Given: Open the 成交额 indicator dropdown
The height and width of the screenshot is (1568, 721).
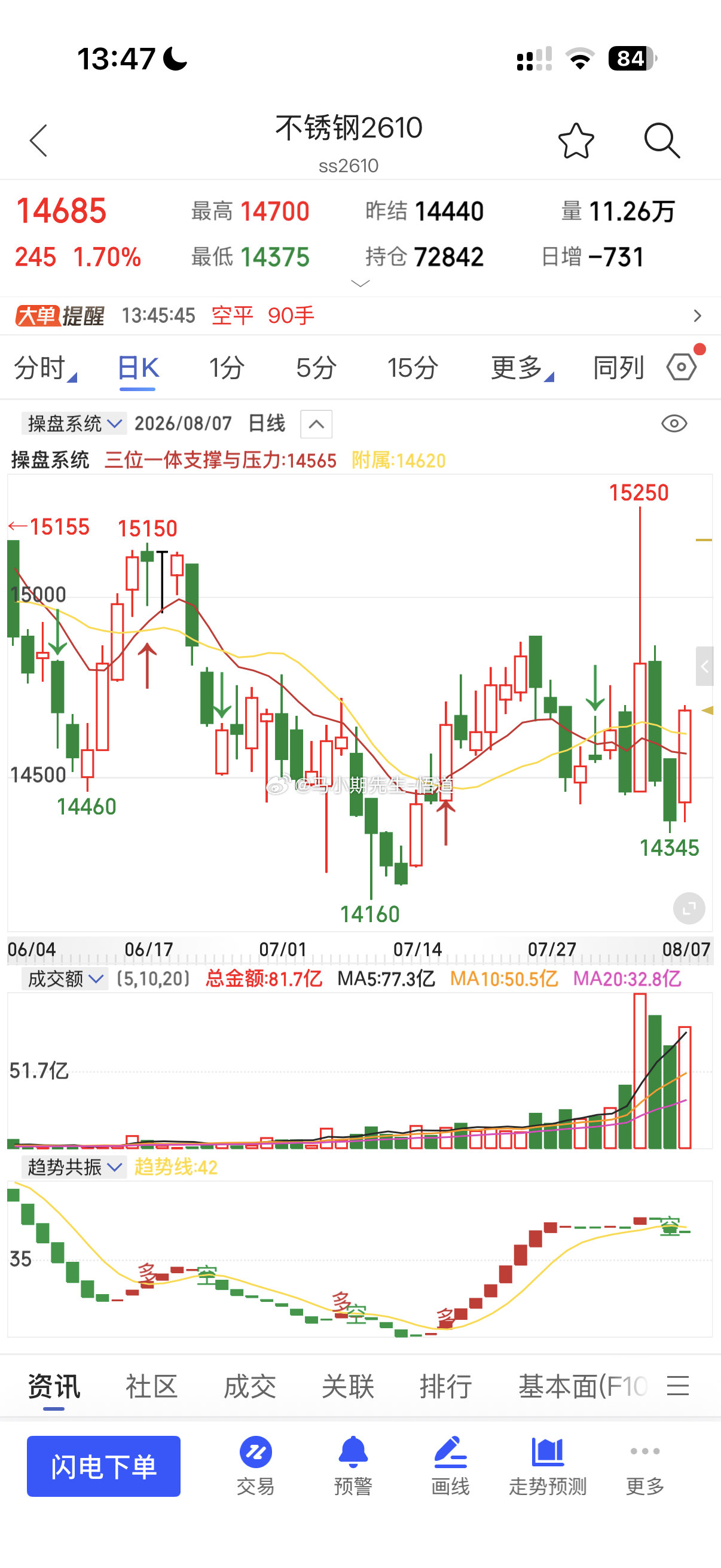Looking at the screenshot, I should point(65,979).
